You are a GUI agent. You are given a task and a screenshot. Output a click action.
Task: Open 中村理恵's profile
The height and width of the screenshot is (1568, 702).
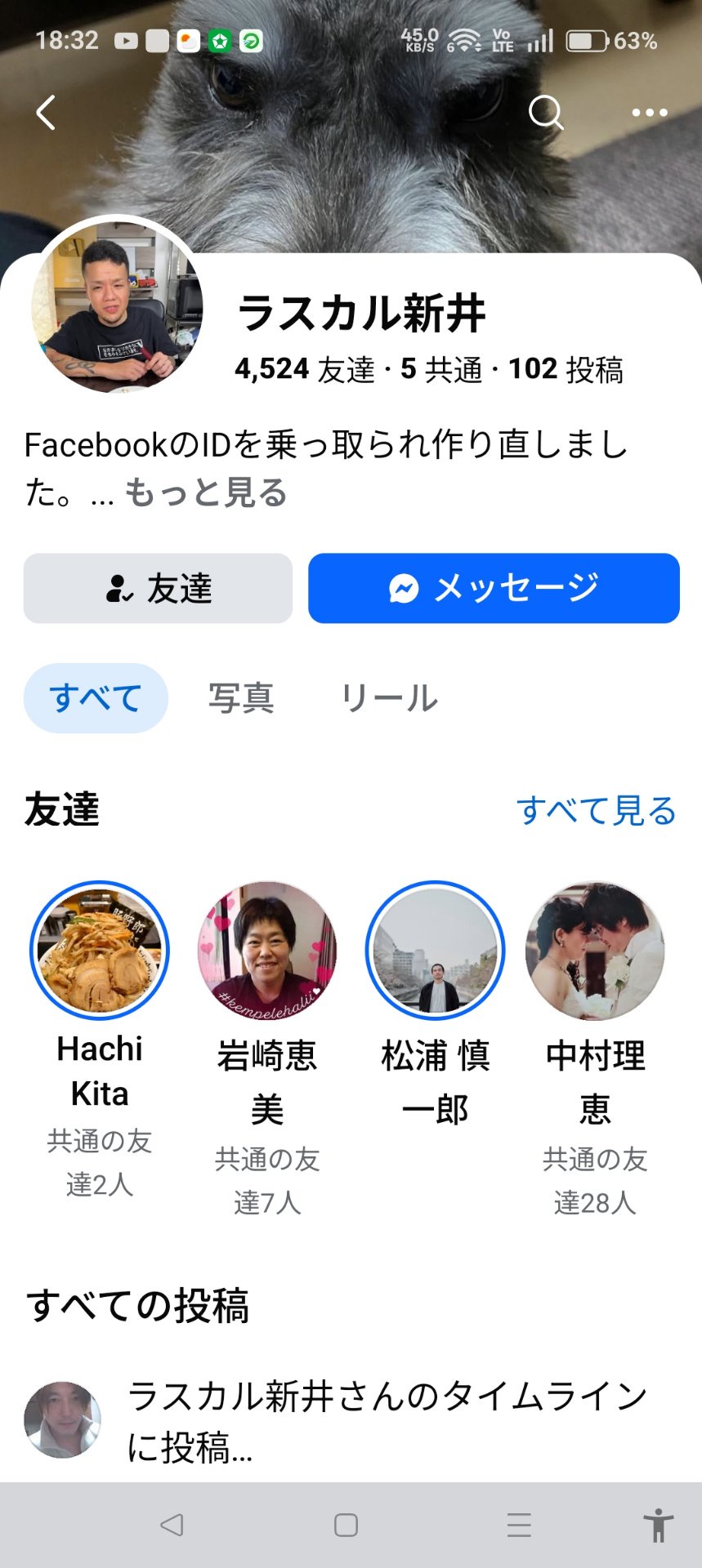pyautogui.click(x=595, y=951)
